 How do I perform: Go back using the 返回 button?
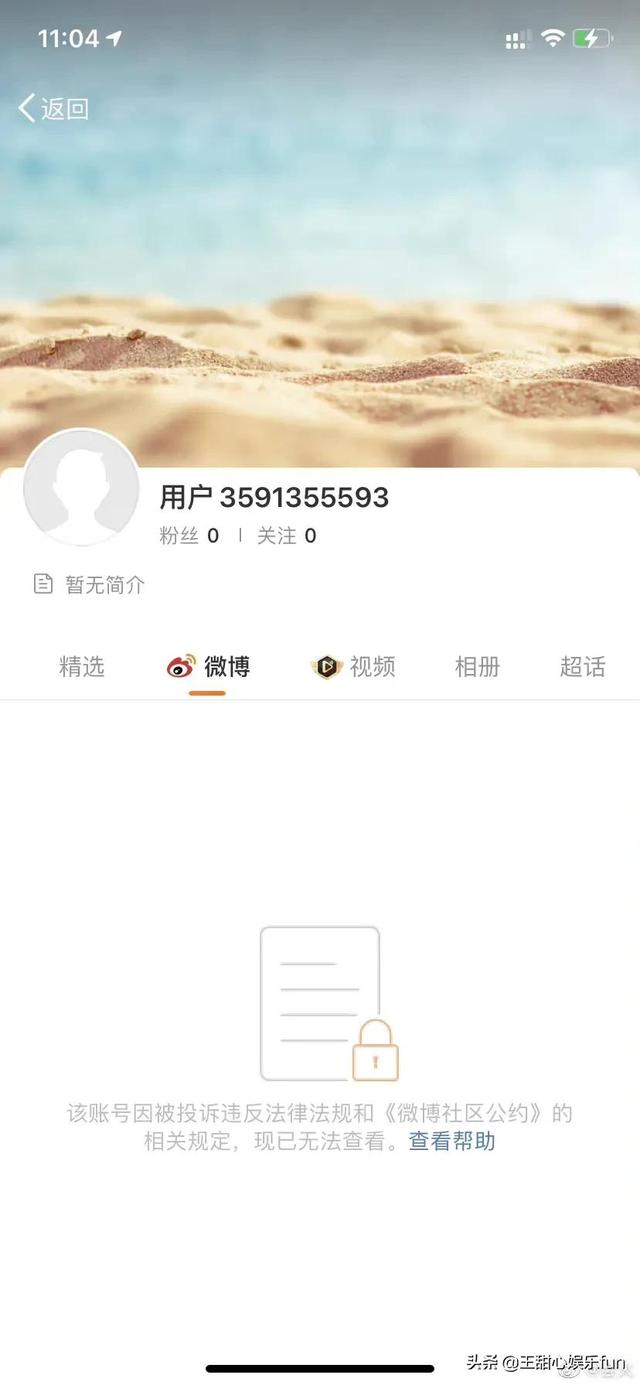pos(54,109)
